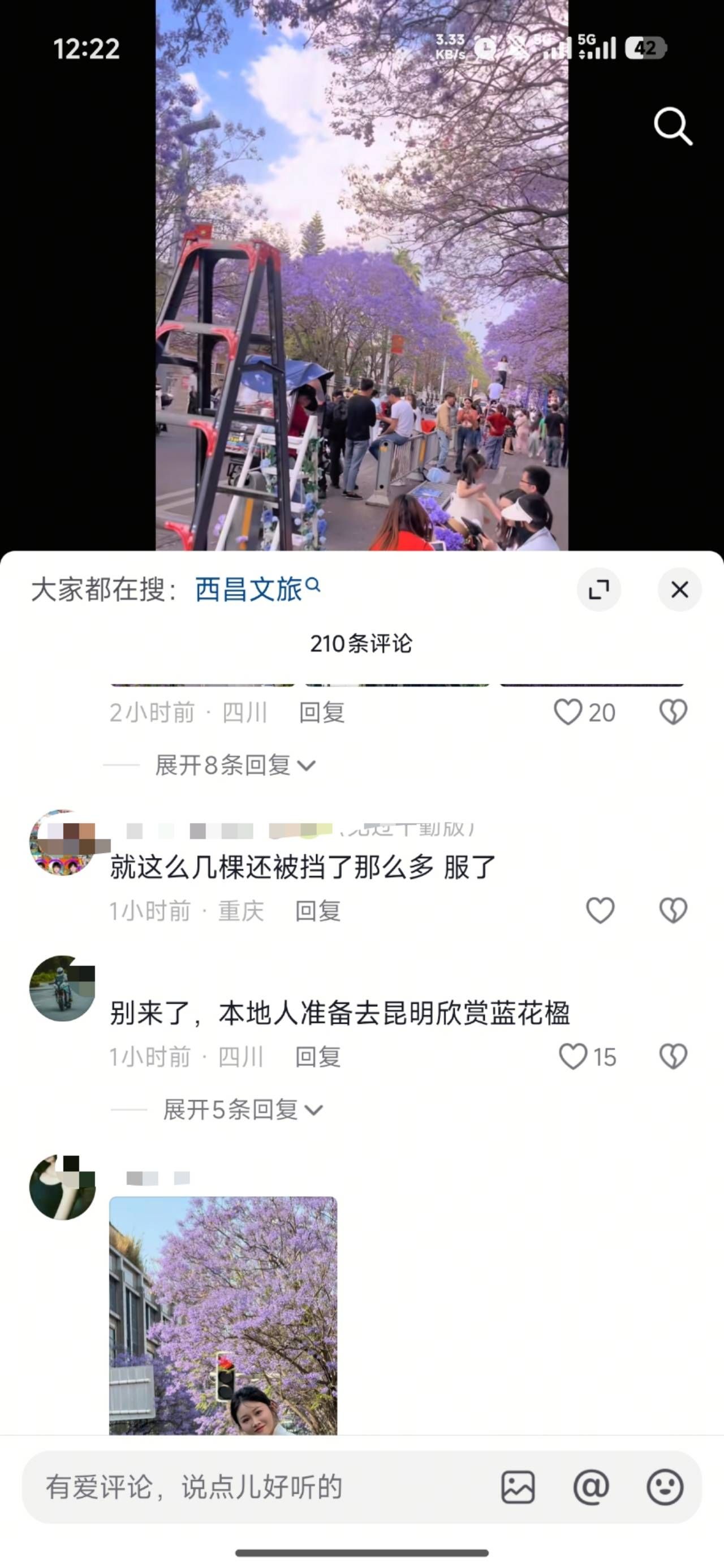Attach a picture to your comment
The width and height of the screenshot is (724, 1568).
coord(518,1487)
